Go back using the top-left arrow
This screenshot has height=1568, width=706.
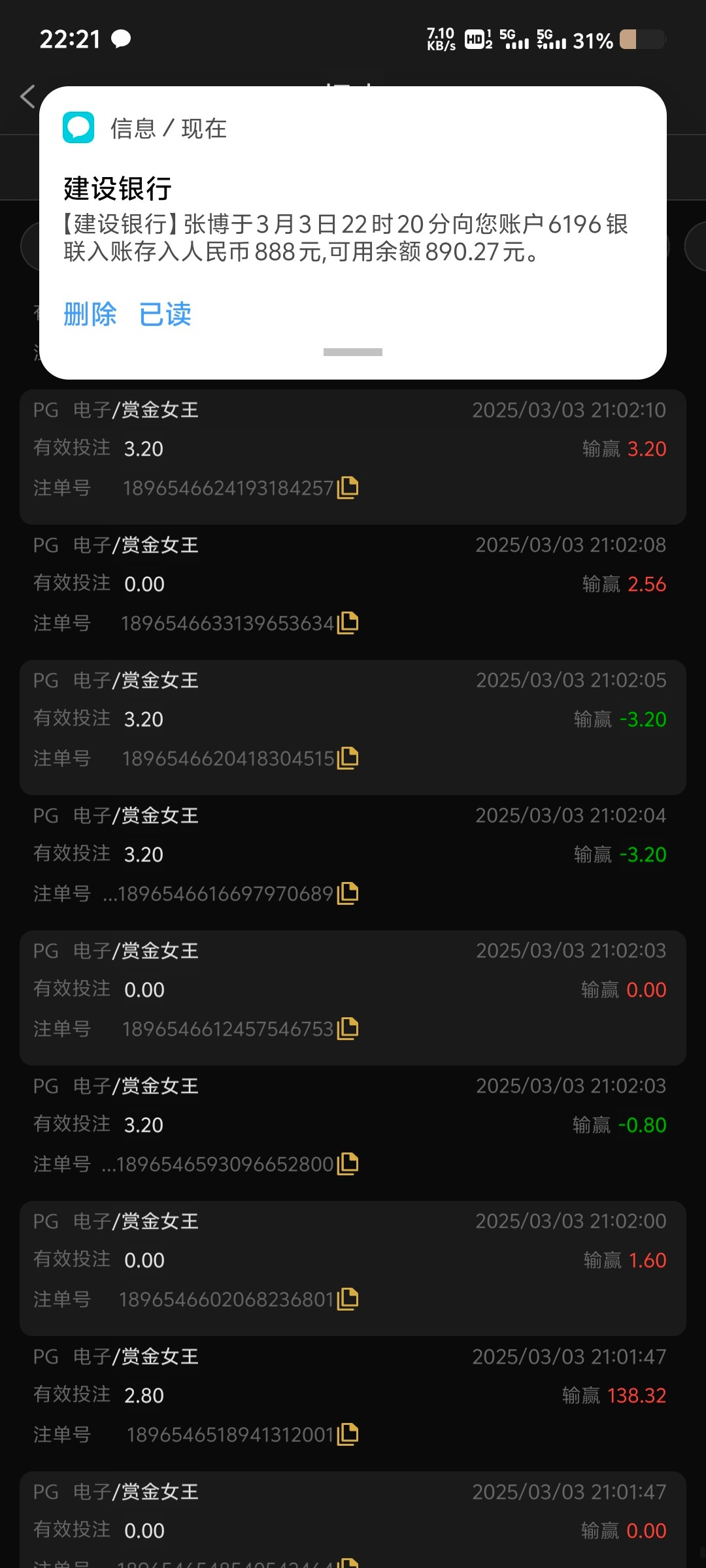[27, 97]
